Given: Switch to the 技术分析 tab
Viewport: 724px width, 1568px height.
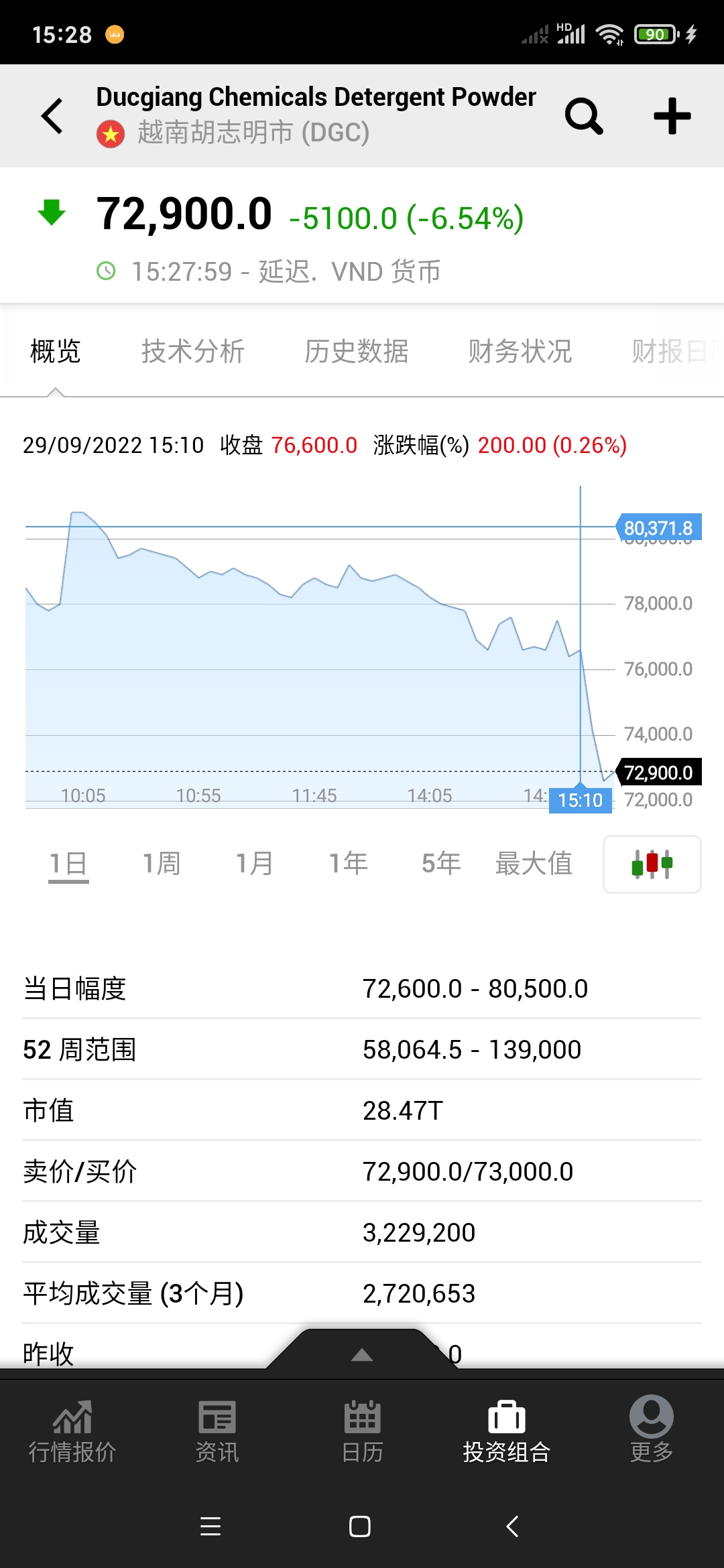Looking at the screenshot, I should coord(192,351).
